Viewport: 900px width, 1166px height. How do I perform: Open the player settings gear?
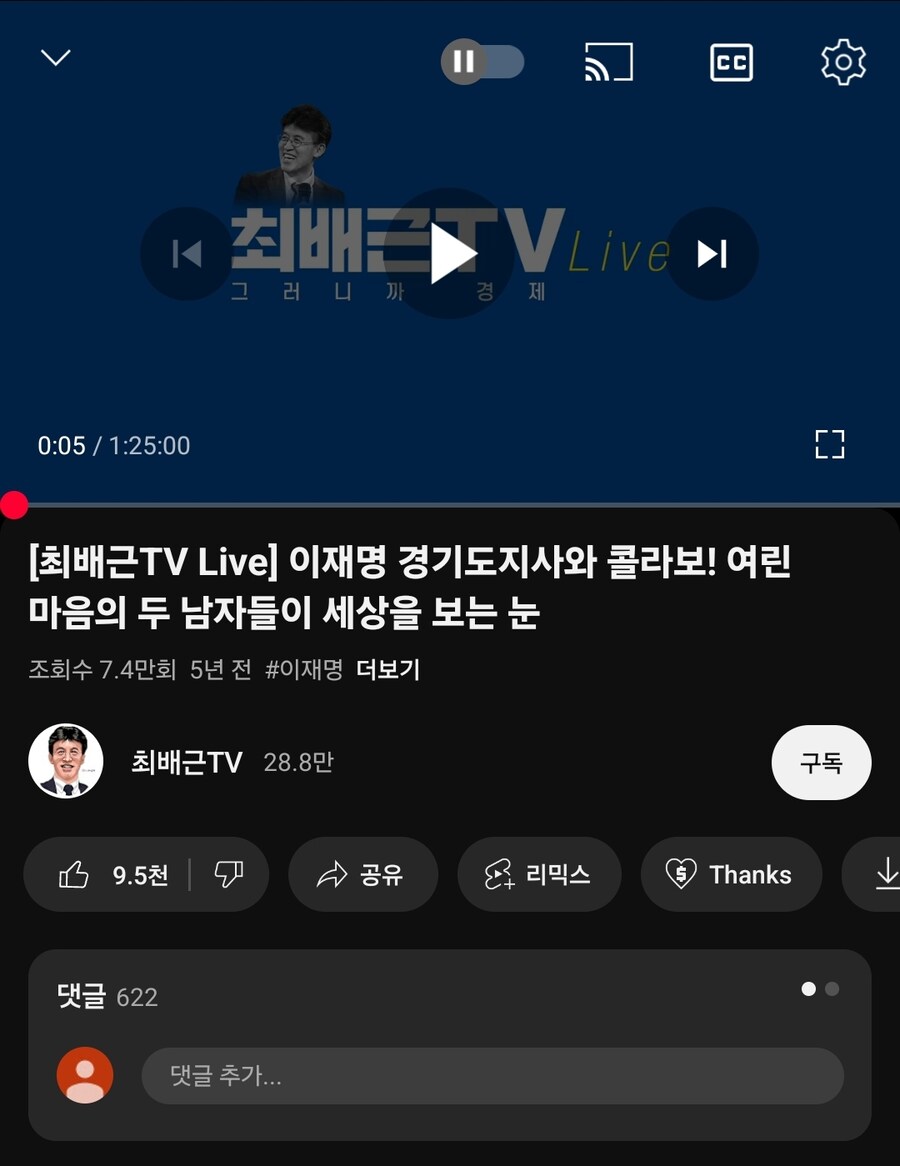click(x=842, y=61)
